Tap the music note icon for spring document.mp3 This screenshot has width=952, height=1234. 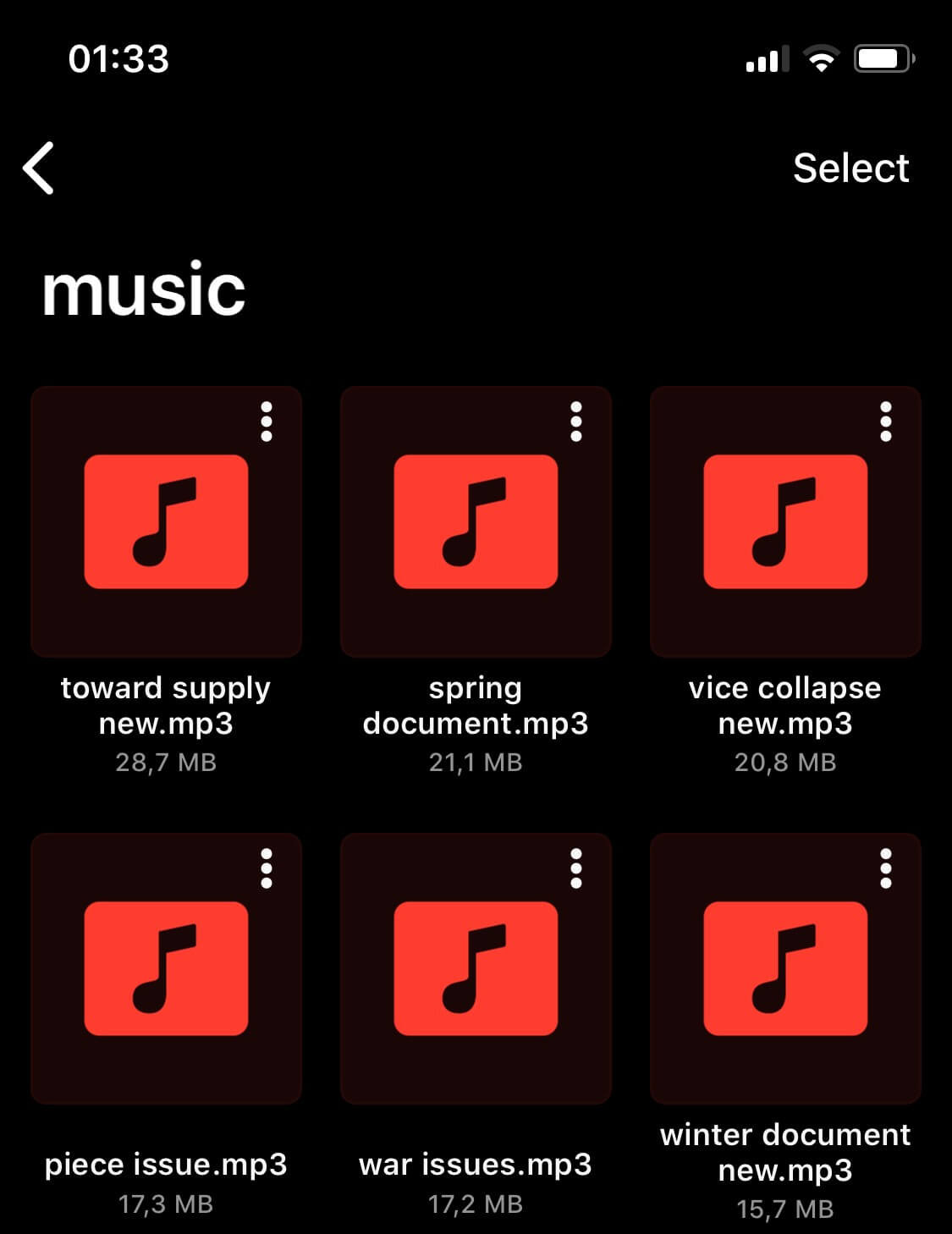pos(476,520)
